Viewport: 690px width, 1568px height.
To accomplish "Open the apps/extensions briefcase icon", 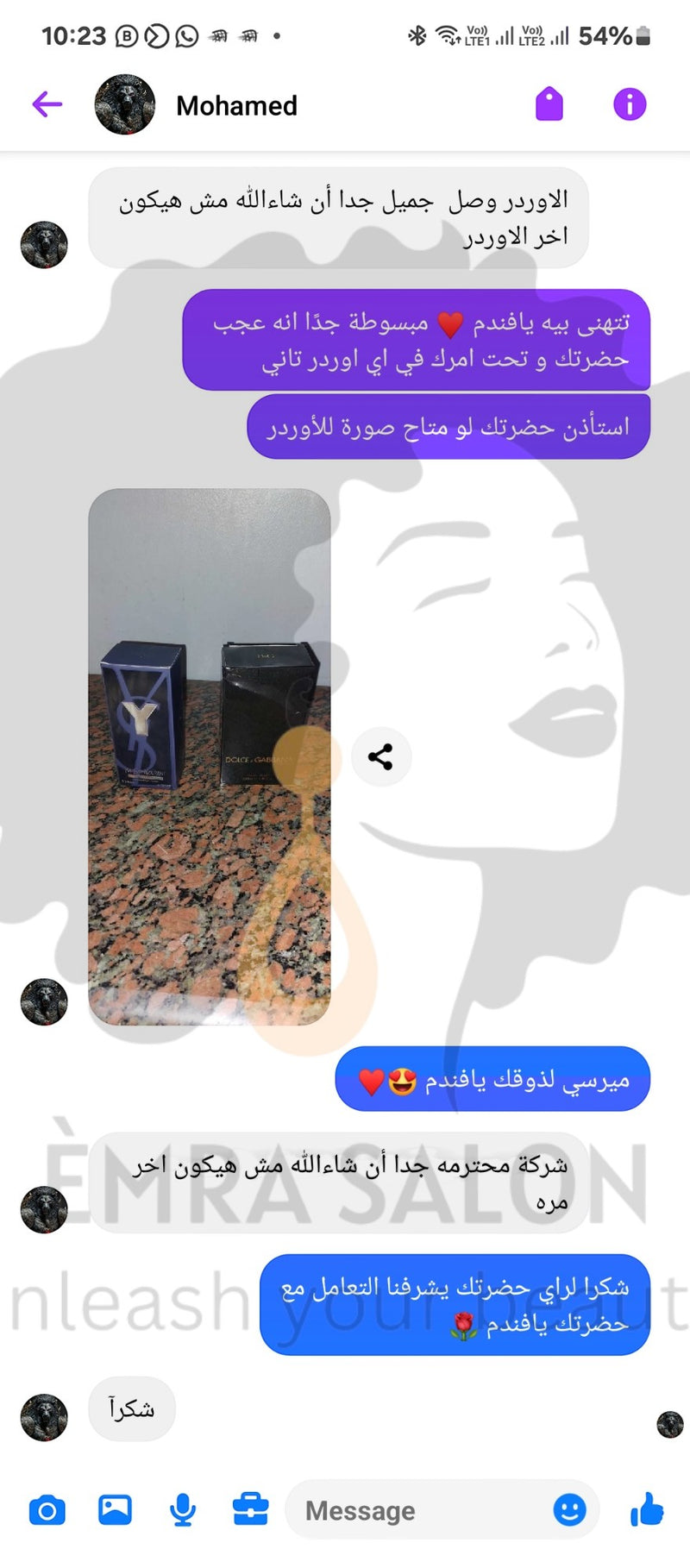I will pyautogui.click(x=250, y=1510).
